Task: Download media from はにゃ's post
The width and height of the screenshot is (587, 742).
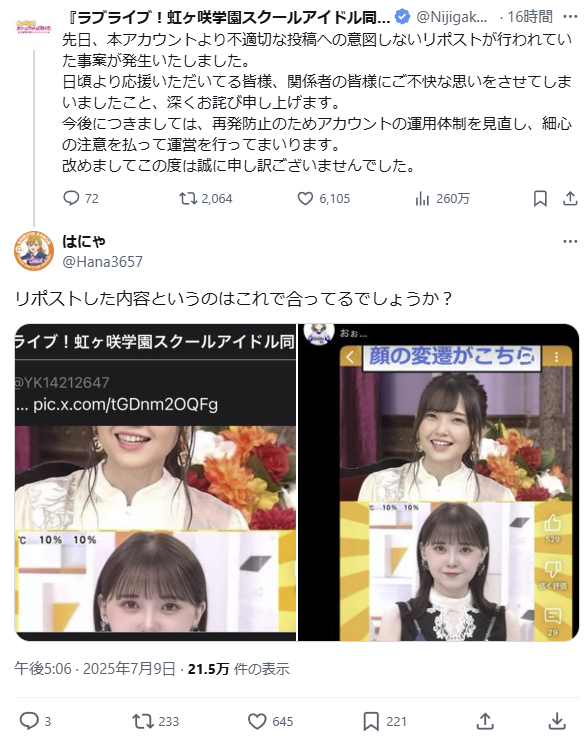Action: pos(557,721)
